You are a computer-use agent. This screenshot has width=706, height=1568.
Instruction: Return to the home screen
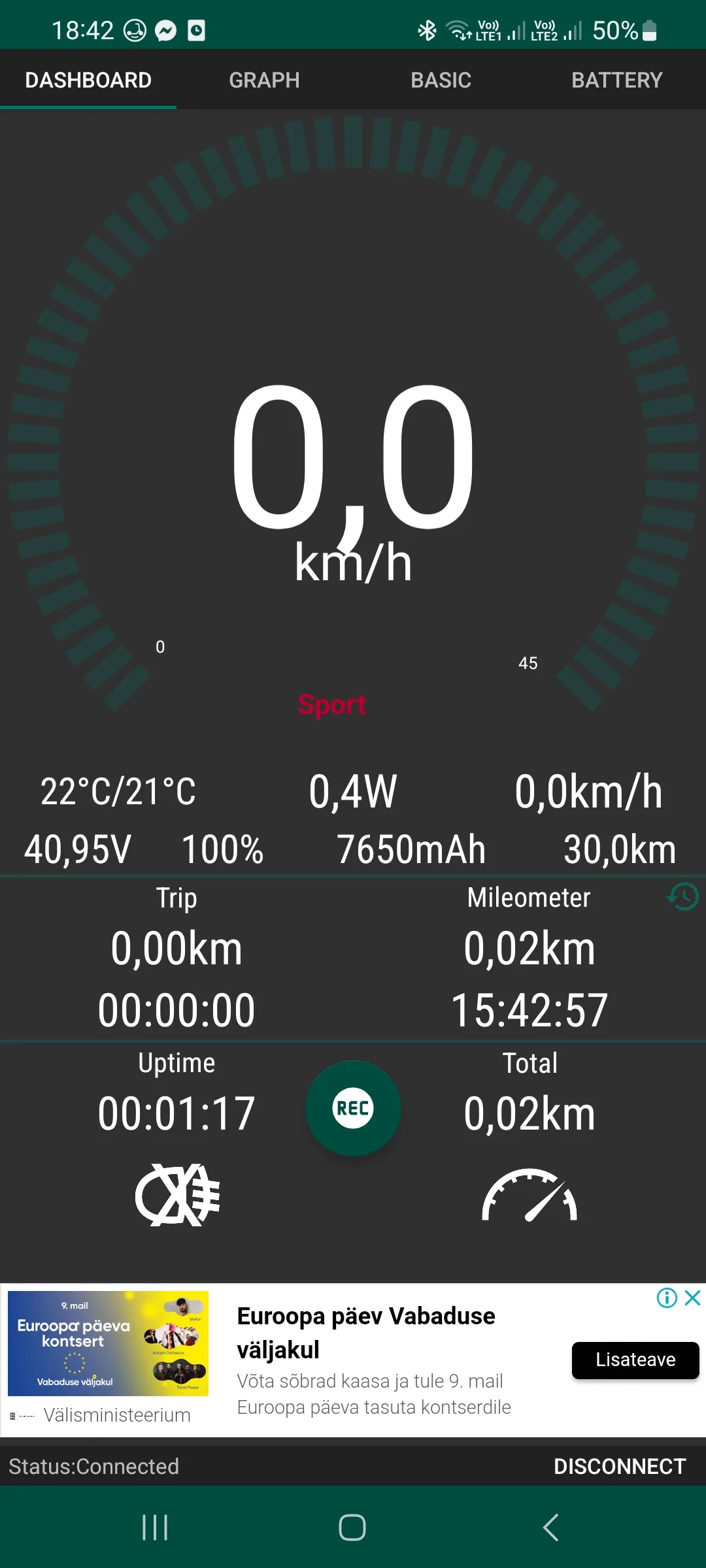[x=352, y=1527]
